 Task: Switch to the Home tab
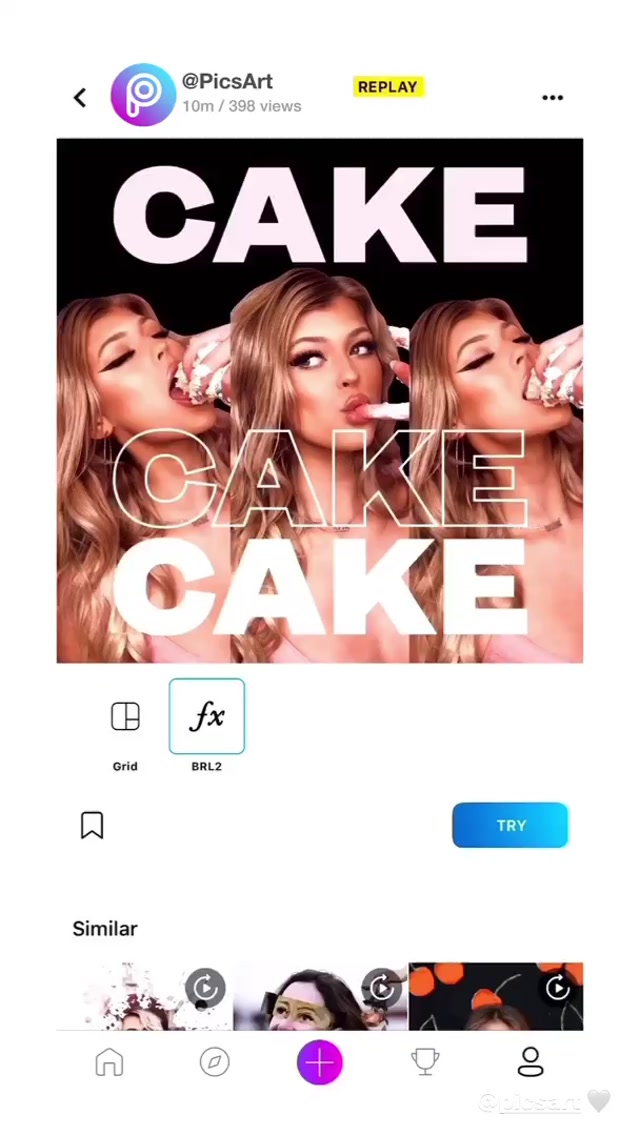pos(109,1062)
